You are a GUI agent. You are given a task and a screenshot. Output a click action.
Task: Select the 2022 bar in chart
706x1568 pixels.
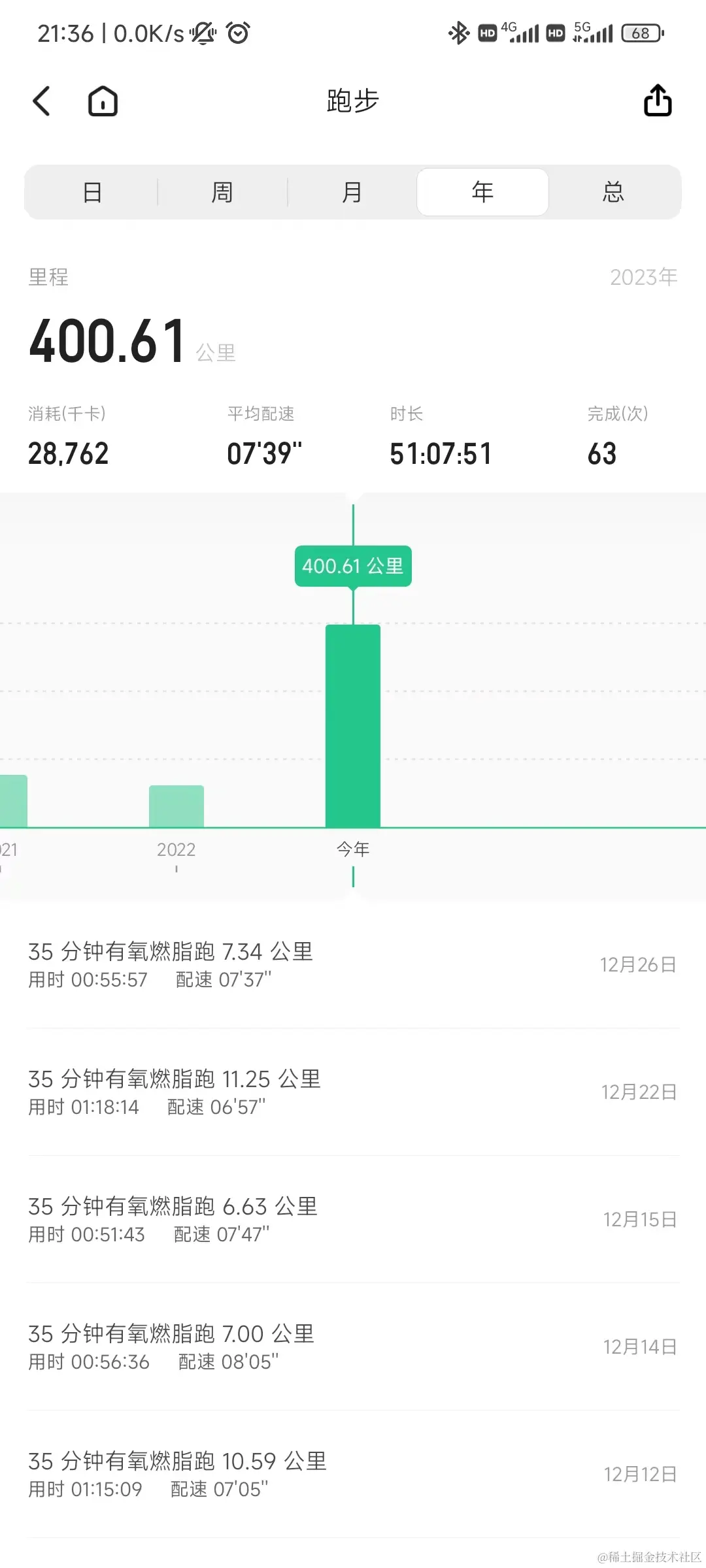point(176,806)
